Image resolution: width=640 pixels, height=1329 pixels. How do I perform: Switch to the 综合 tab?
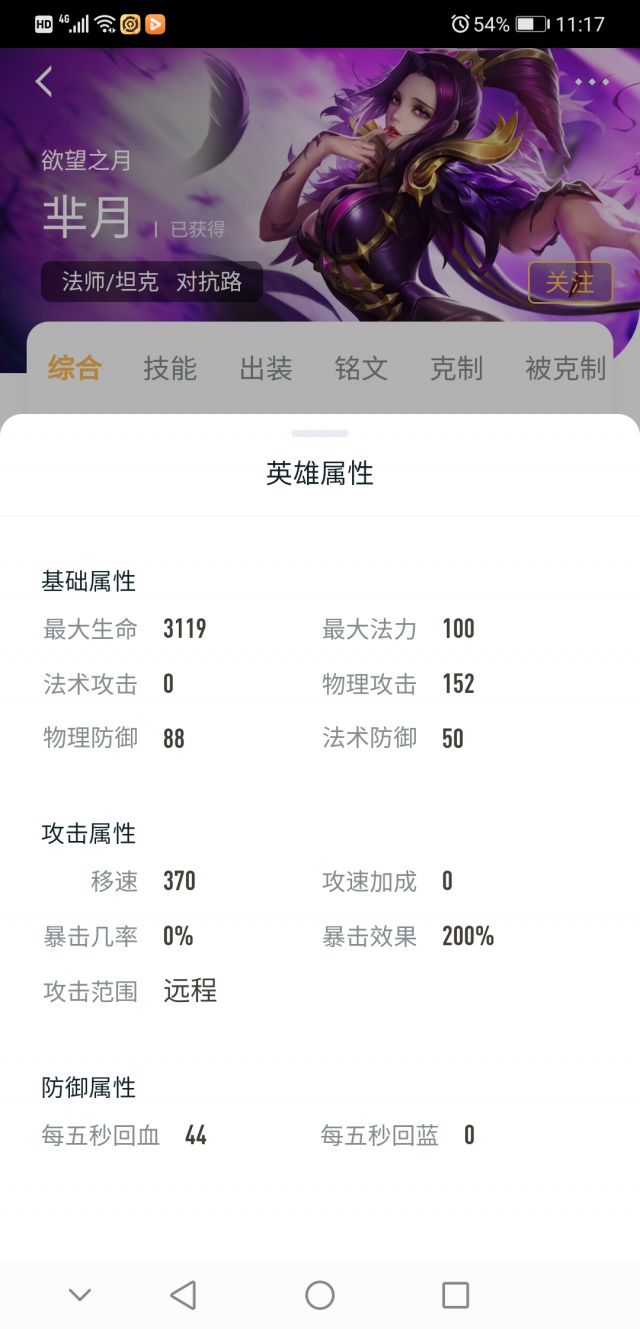pyautogui.click(x=75, y=368)
